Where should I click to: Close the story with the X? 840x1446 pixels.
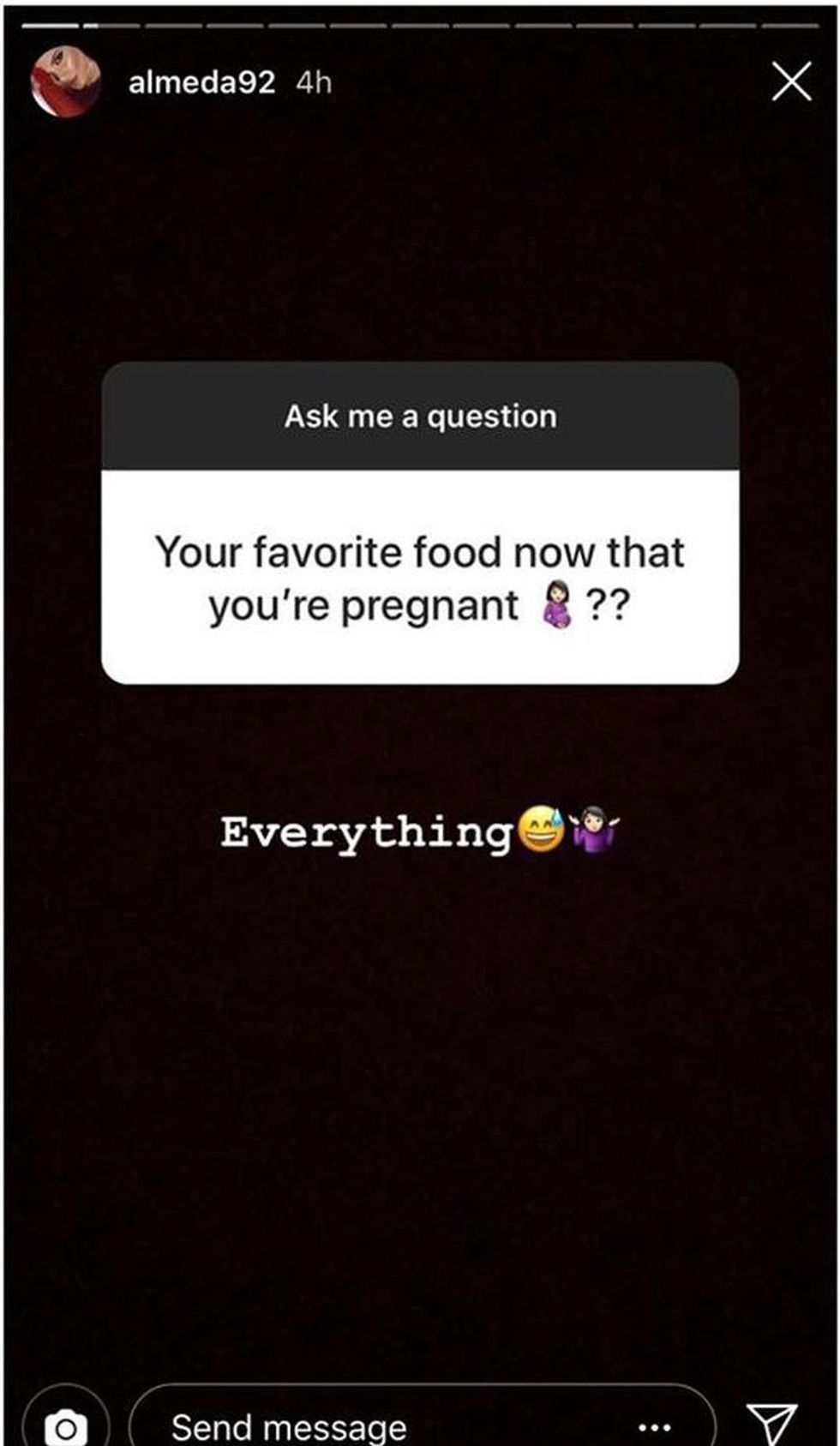[790, 82]
